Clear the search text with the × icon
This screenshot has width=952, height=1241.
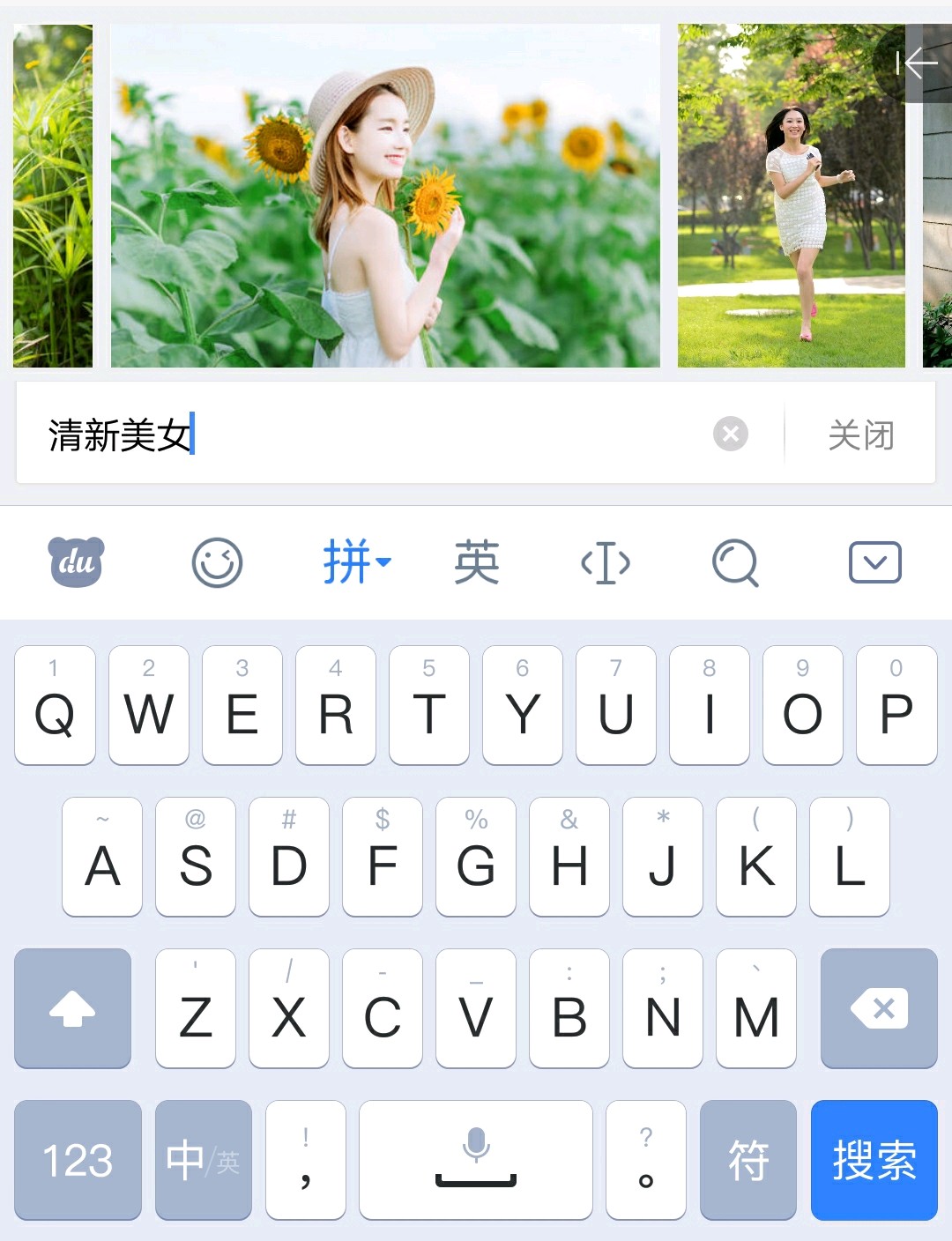(729, 433)
